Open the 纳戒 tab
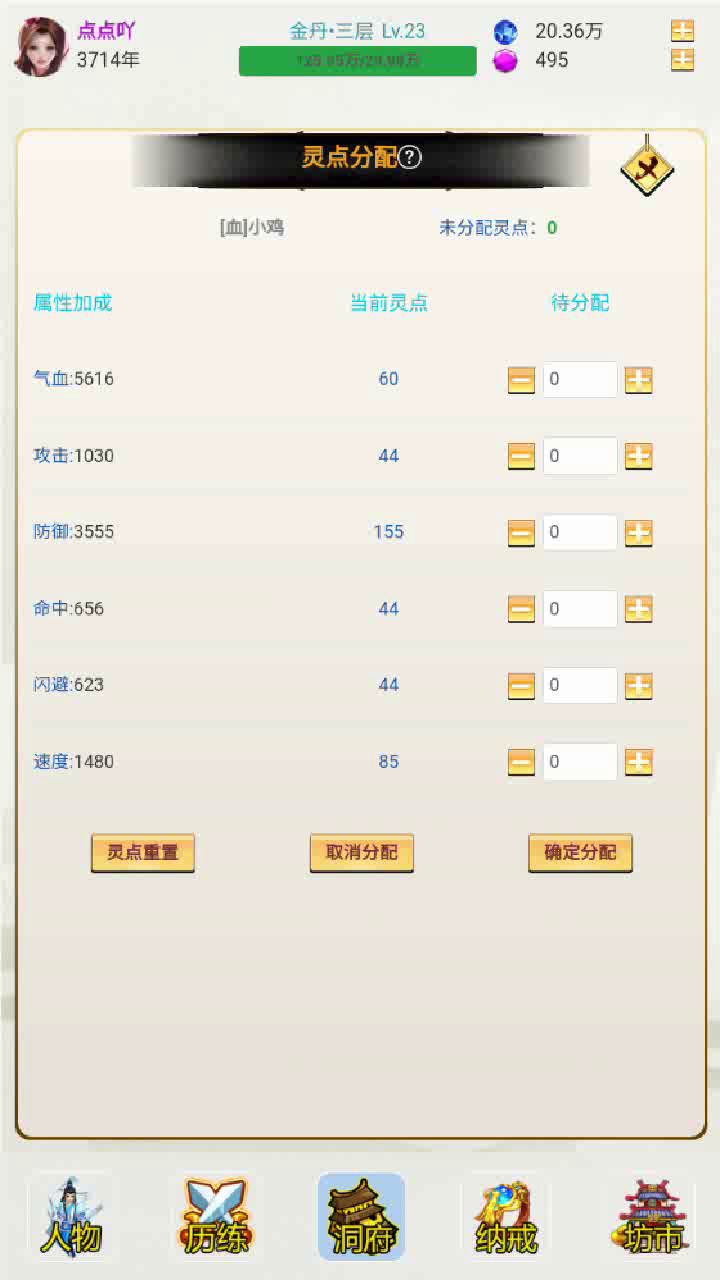This screenshot has height=1280, width=720. click(505, 1218)
